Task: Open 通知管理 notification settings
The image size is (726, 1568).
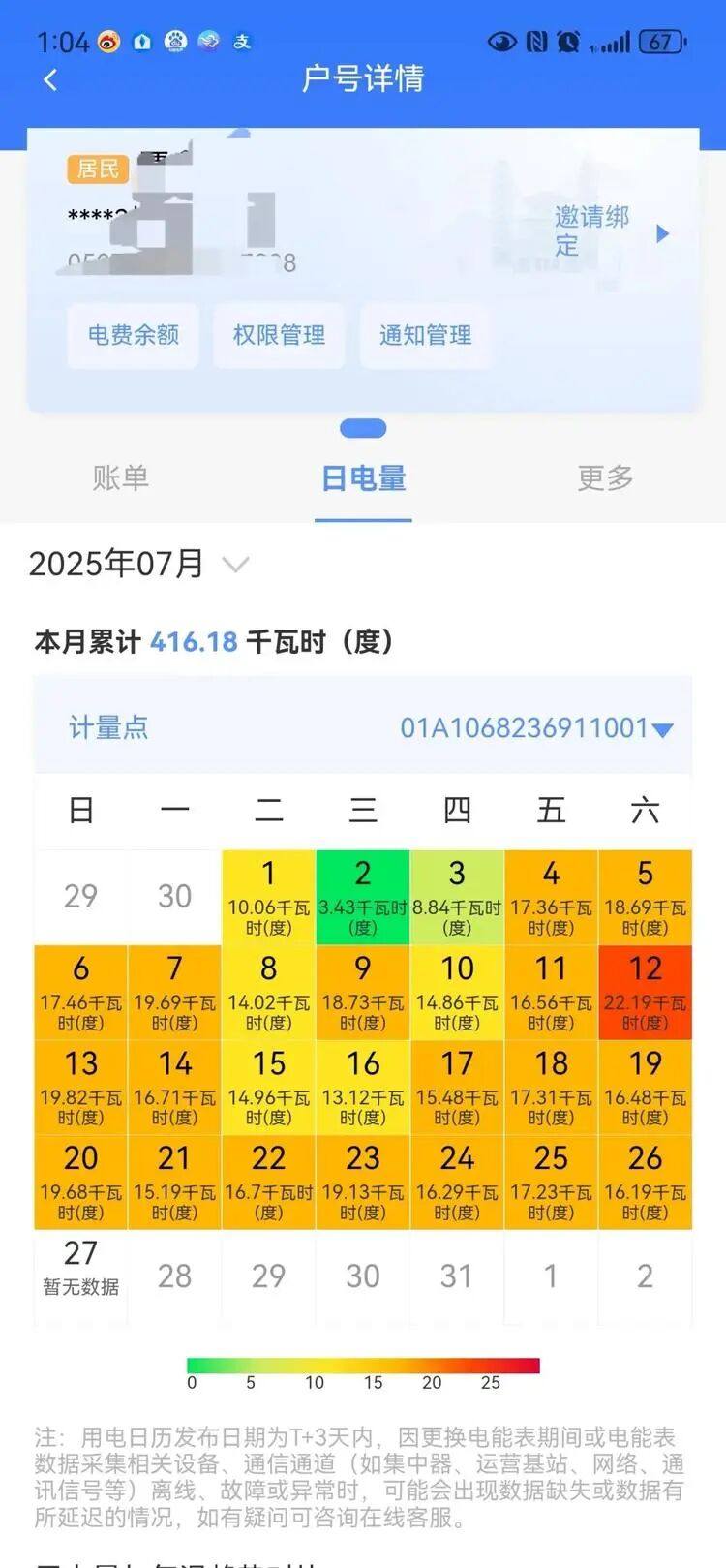Action: click(425, 335)
